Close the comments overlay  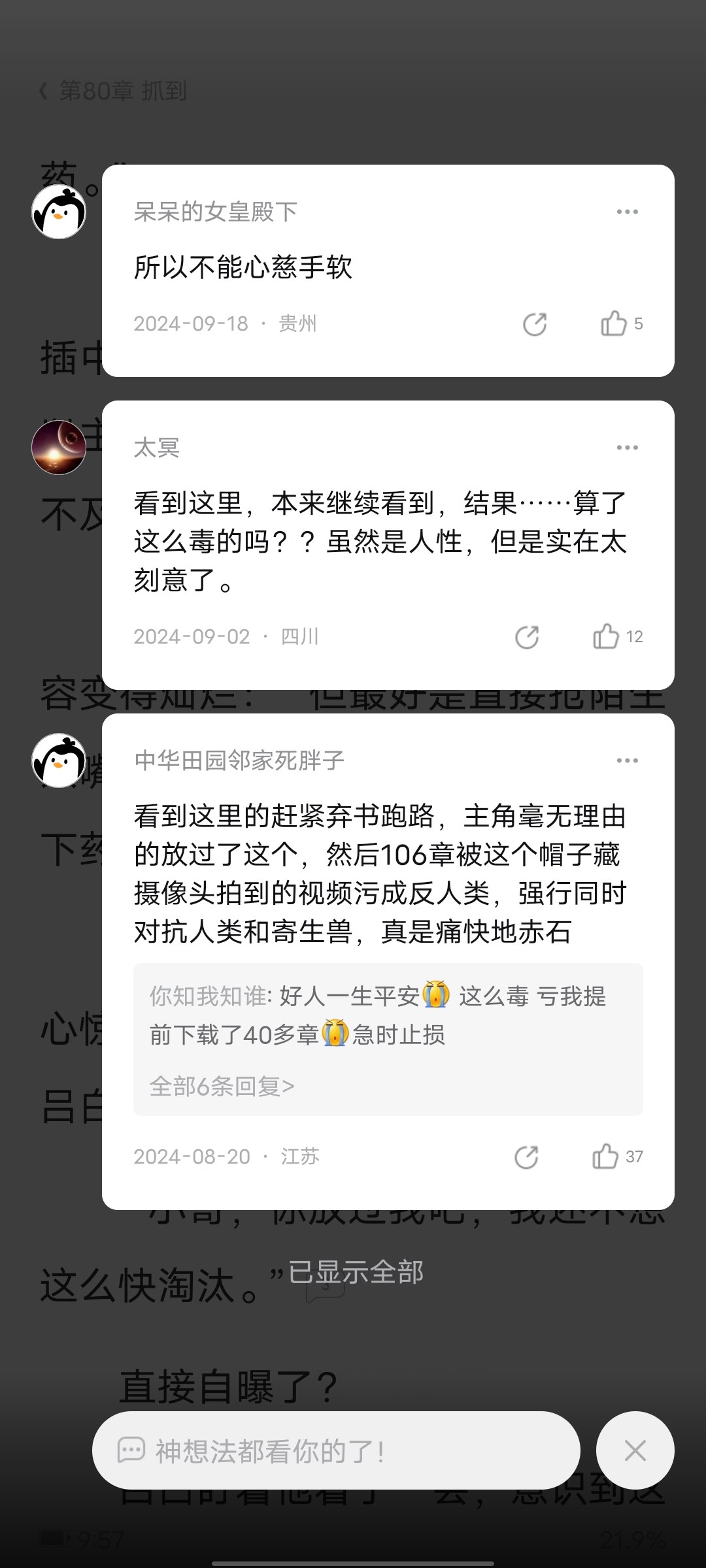(x=635, y=1451)
